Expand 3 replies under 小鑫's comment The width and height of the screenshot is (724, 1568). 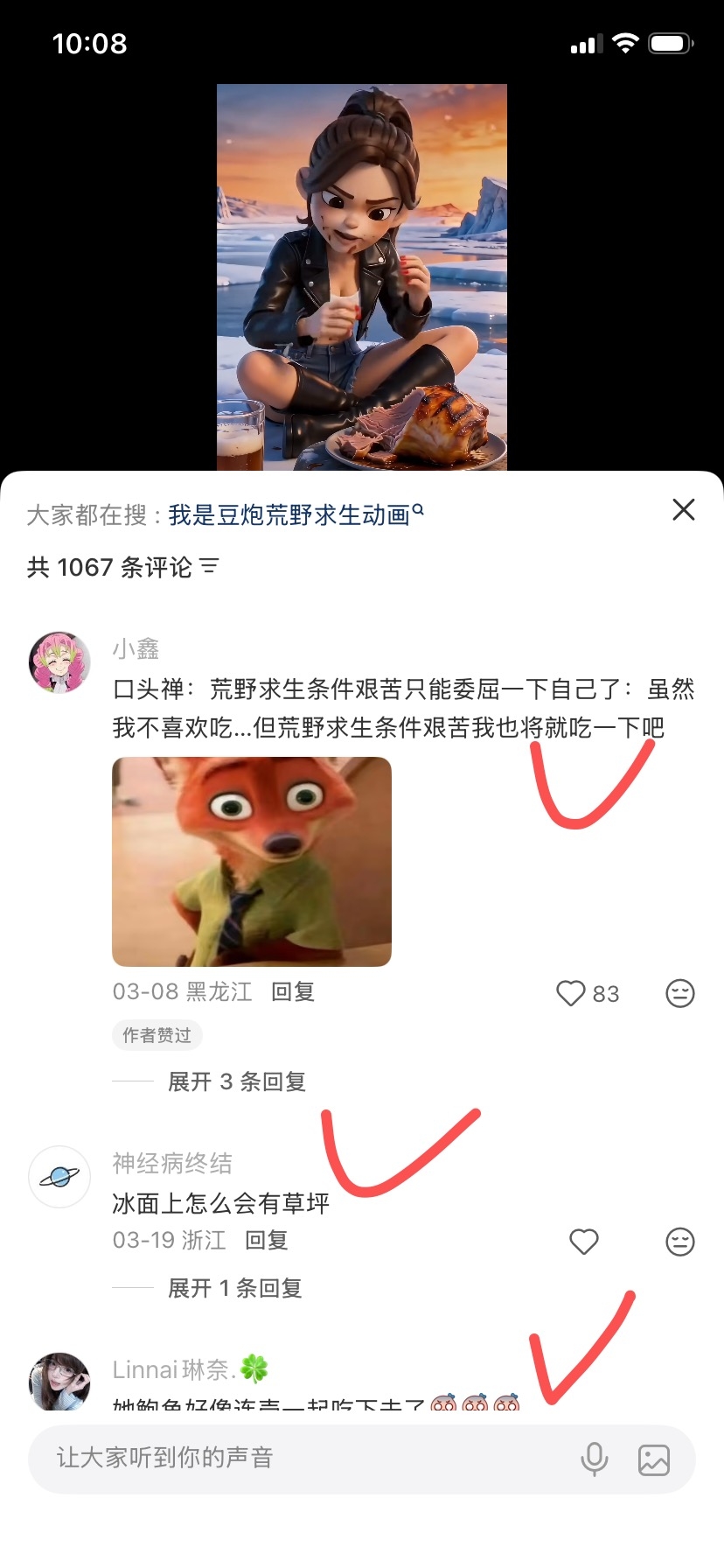pos(237,1081)
